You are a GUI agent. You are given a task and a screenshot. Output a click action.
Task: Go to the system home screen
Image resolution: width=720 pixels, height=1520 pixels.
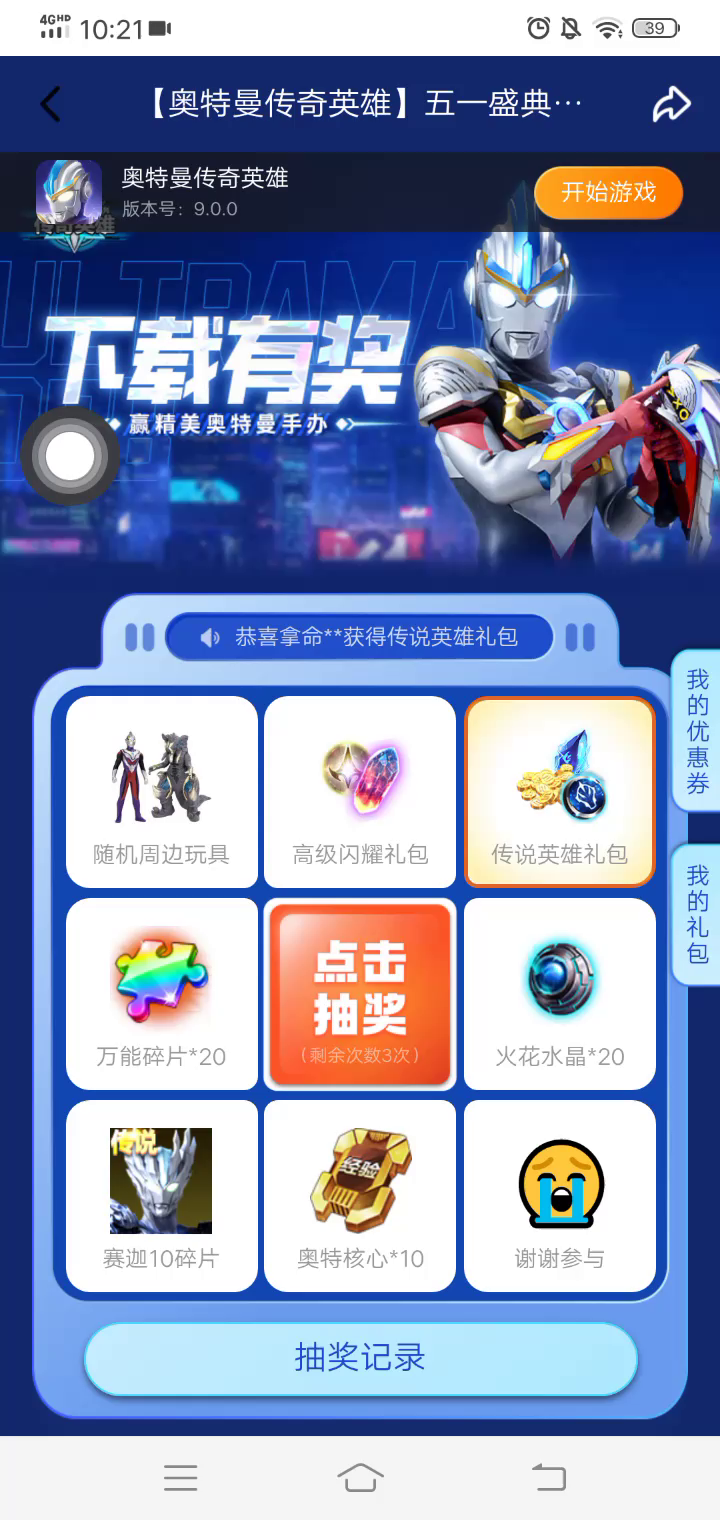360,1477
